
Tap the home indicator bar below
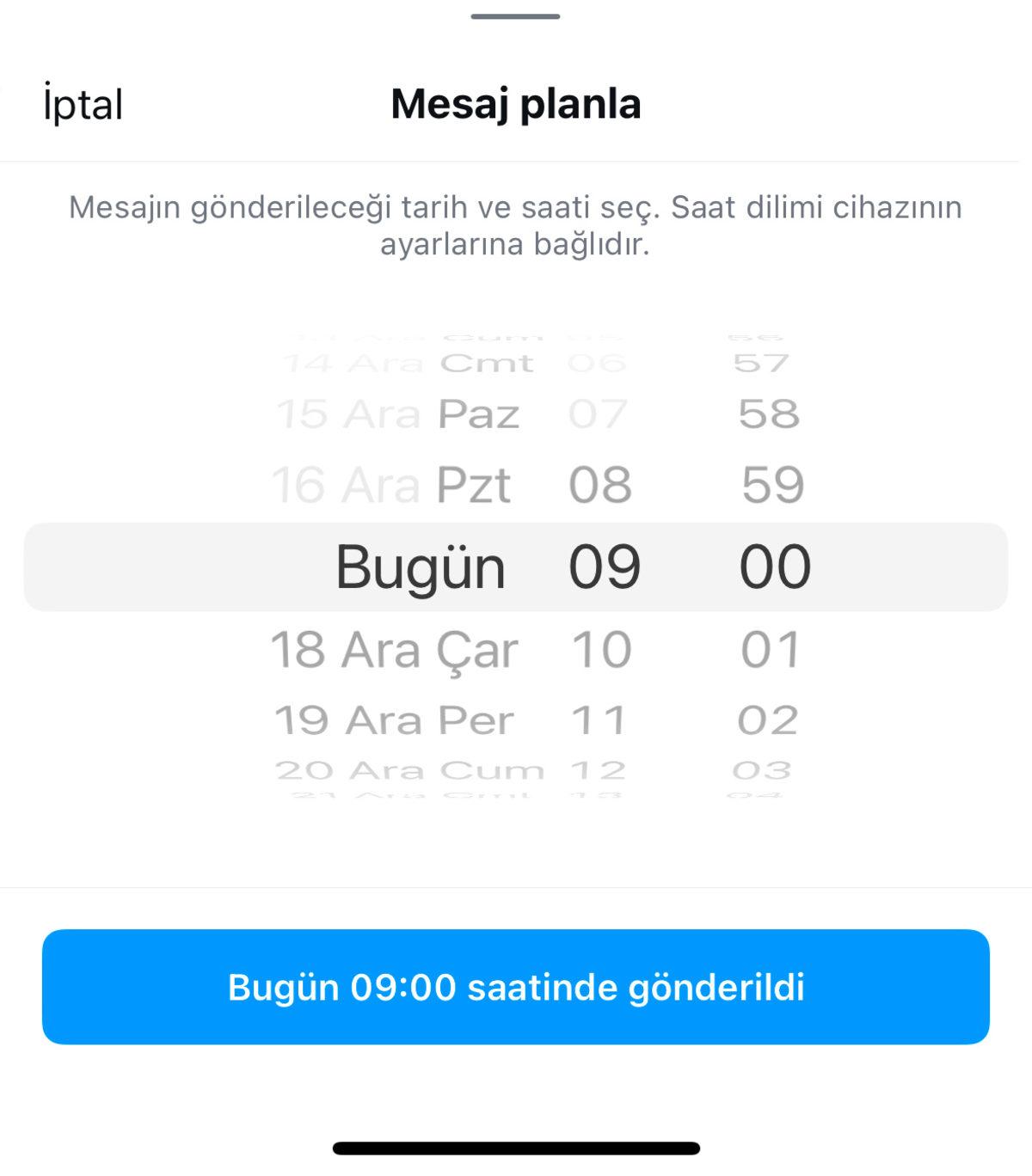516,1147
